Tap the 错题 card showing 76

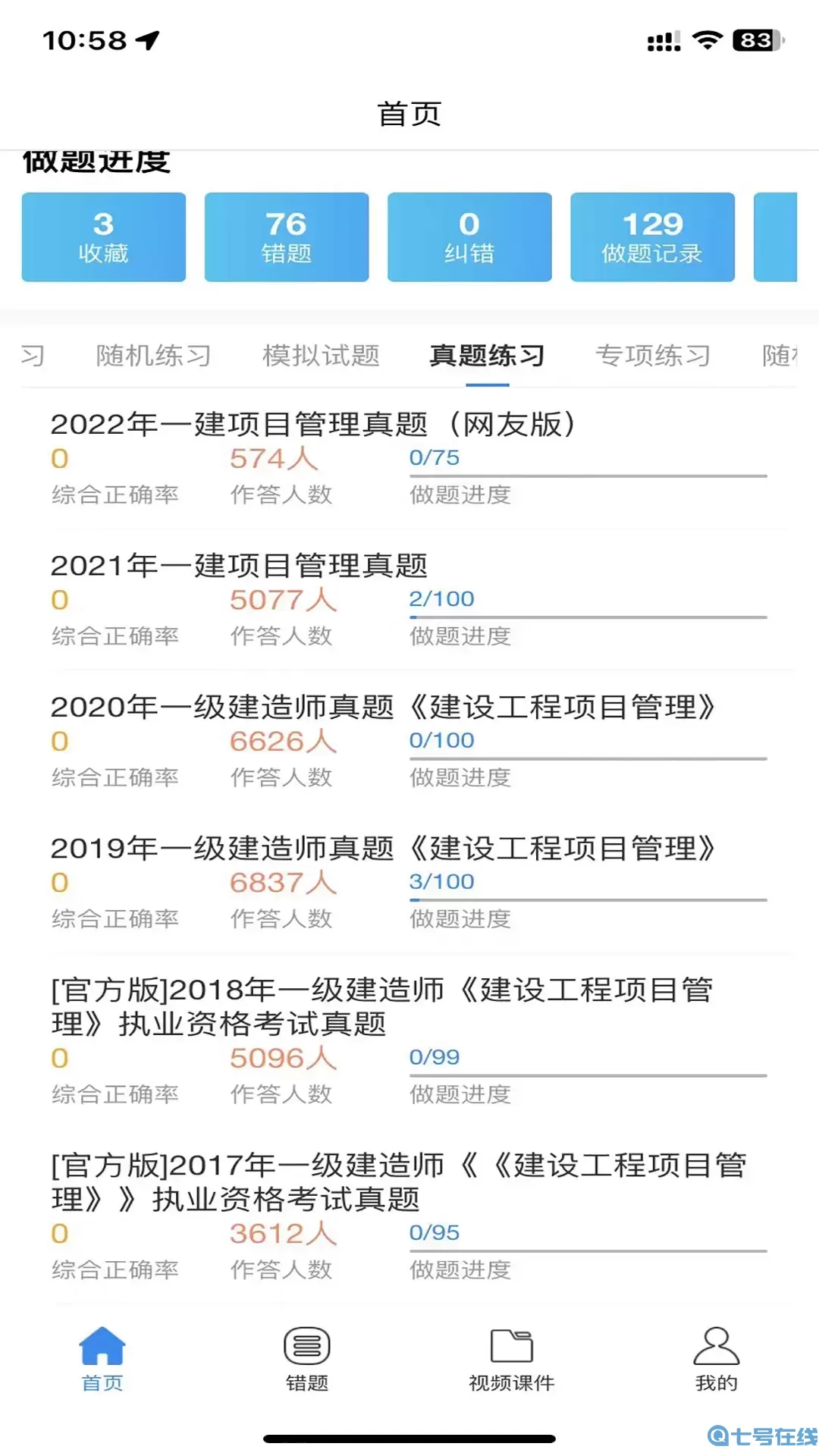287,236
